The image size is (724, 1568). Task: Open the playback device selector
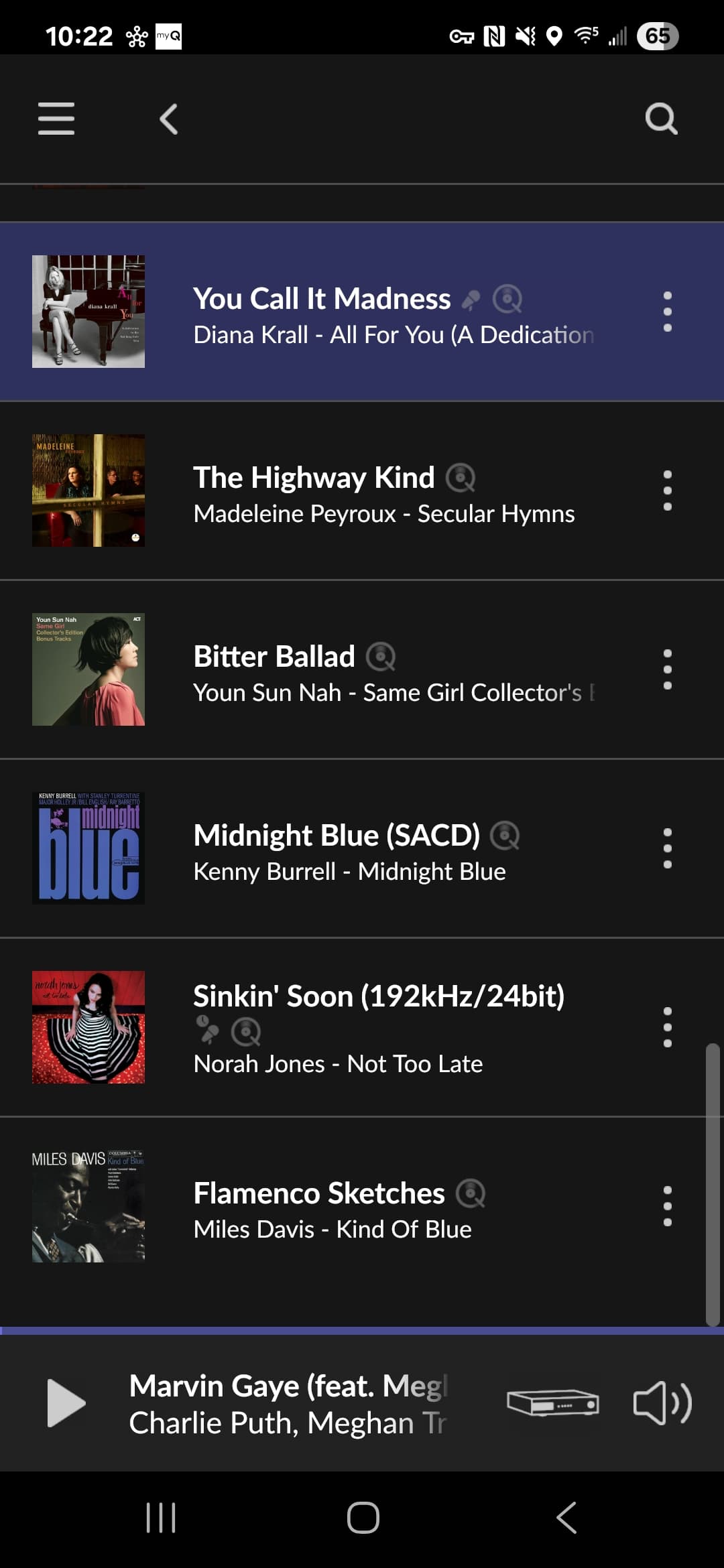pos(553,1402)
